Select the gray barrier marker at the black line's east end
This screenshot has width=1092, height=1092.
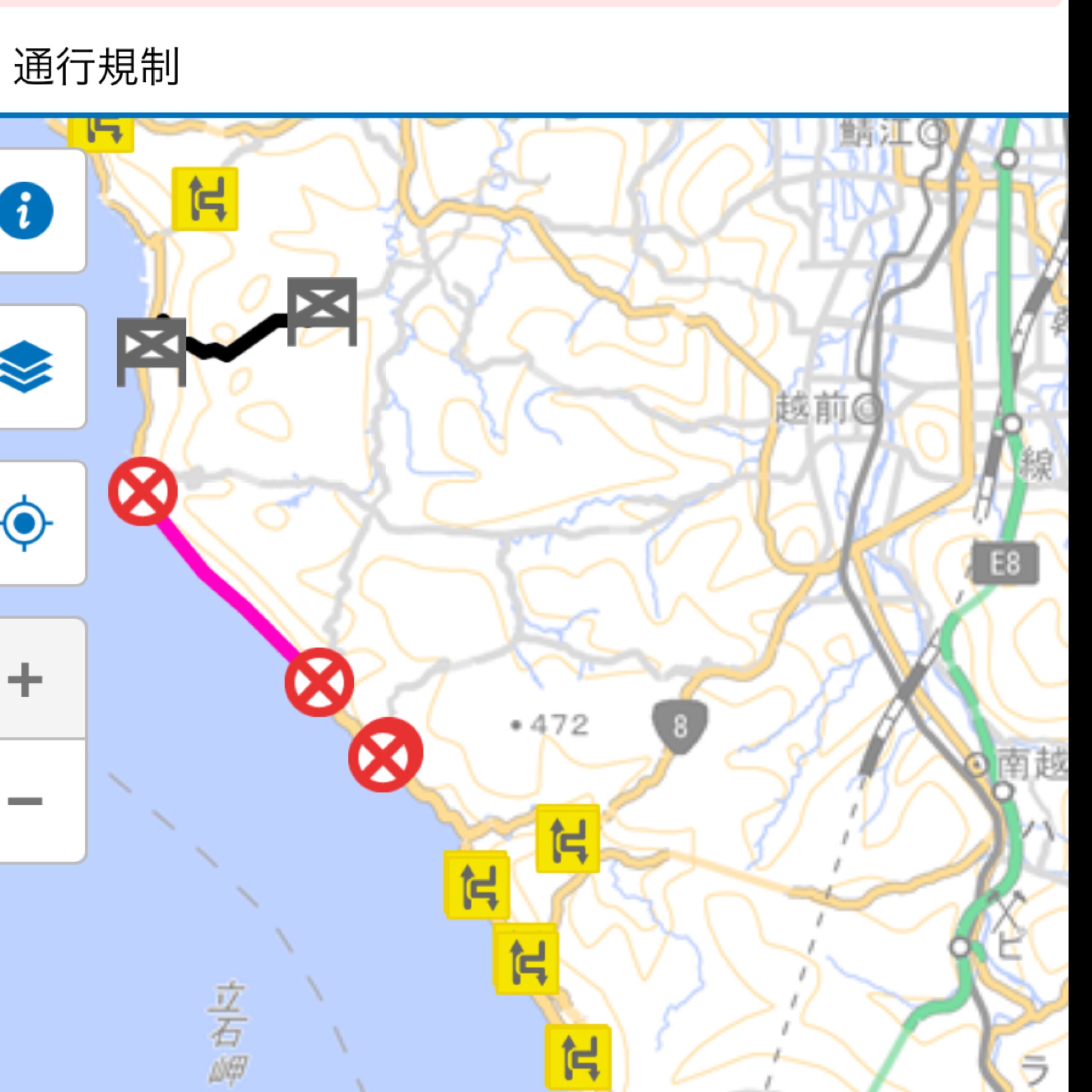point(322,308)
